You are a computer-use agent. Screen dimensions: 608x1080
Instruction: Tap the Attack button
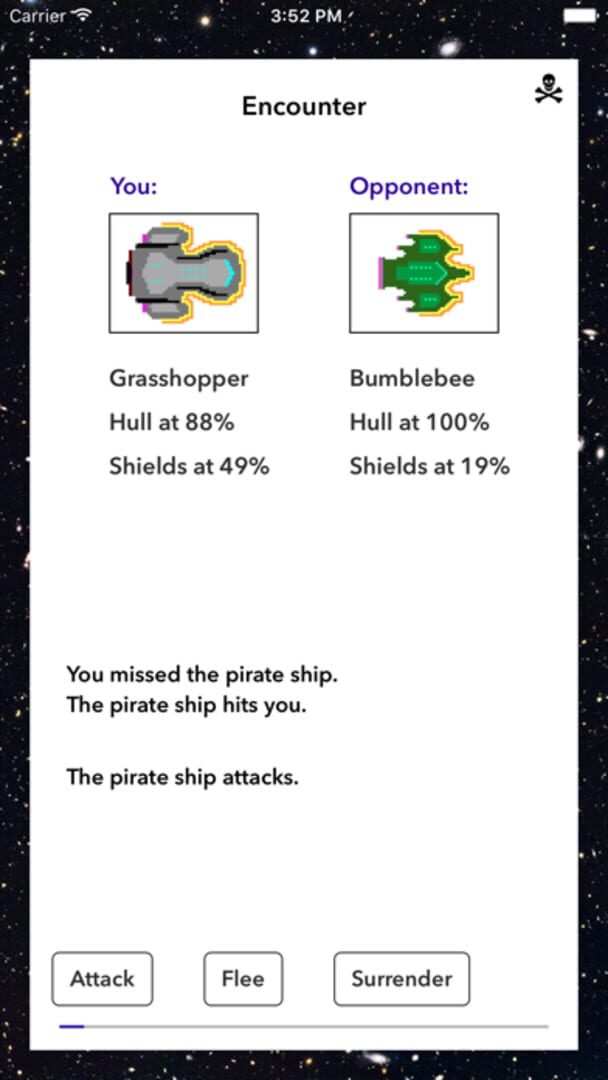coord(102,978)
